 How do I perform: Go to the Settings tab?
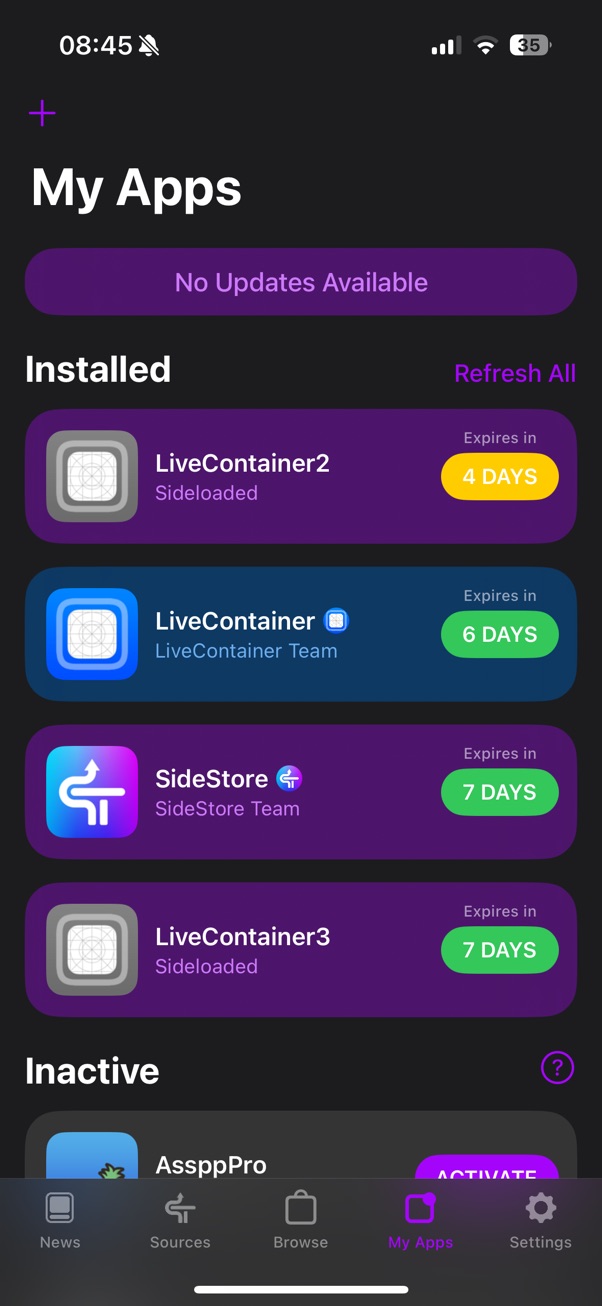point(540,1221)
